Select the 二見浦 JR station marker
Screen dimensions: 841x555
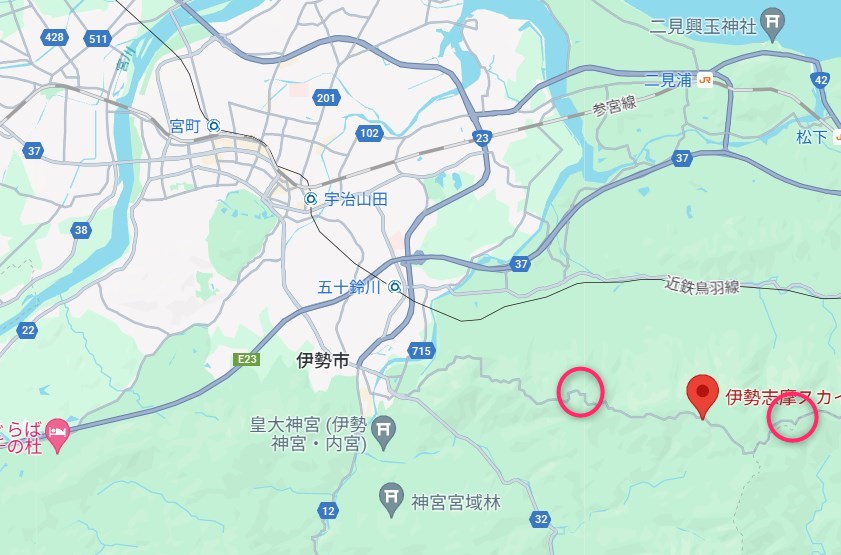(707, 80)
